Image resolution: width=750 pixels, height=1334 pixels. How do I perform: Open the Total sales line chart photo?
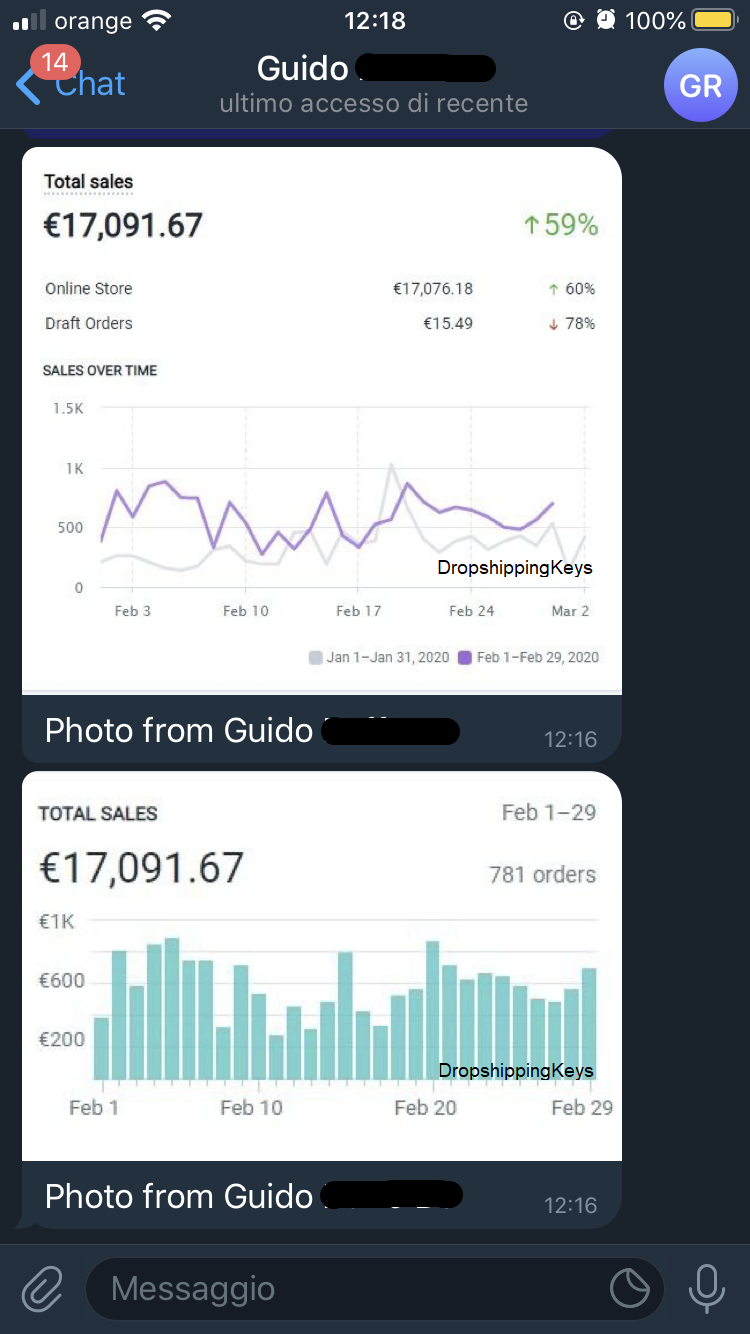click(x=321, y=420)
